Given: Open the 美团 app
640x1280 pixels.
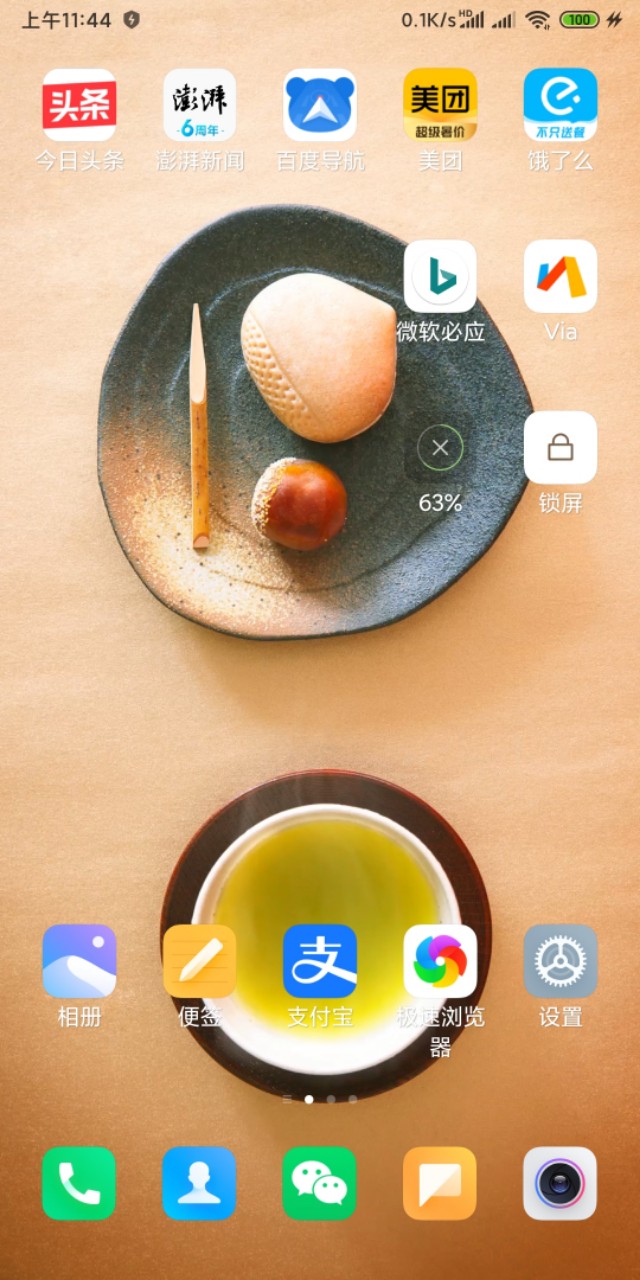Looking at the screenshot, I should tap(440, 105).
